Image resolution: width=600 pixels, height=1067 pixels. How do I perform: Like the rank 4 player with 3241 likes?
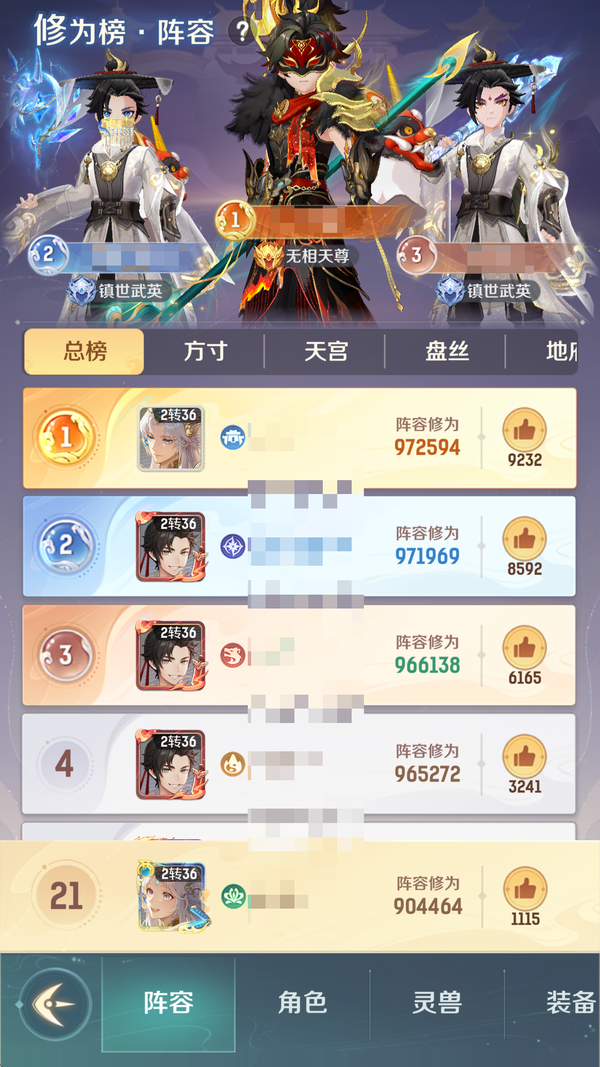coord(524,757)
